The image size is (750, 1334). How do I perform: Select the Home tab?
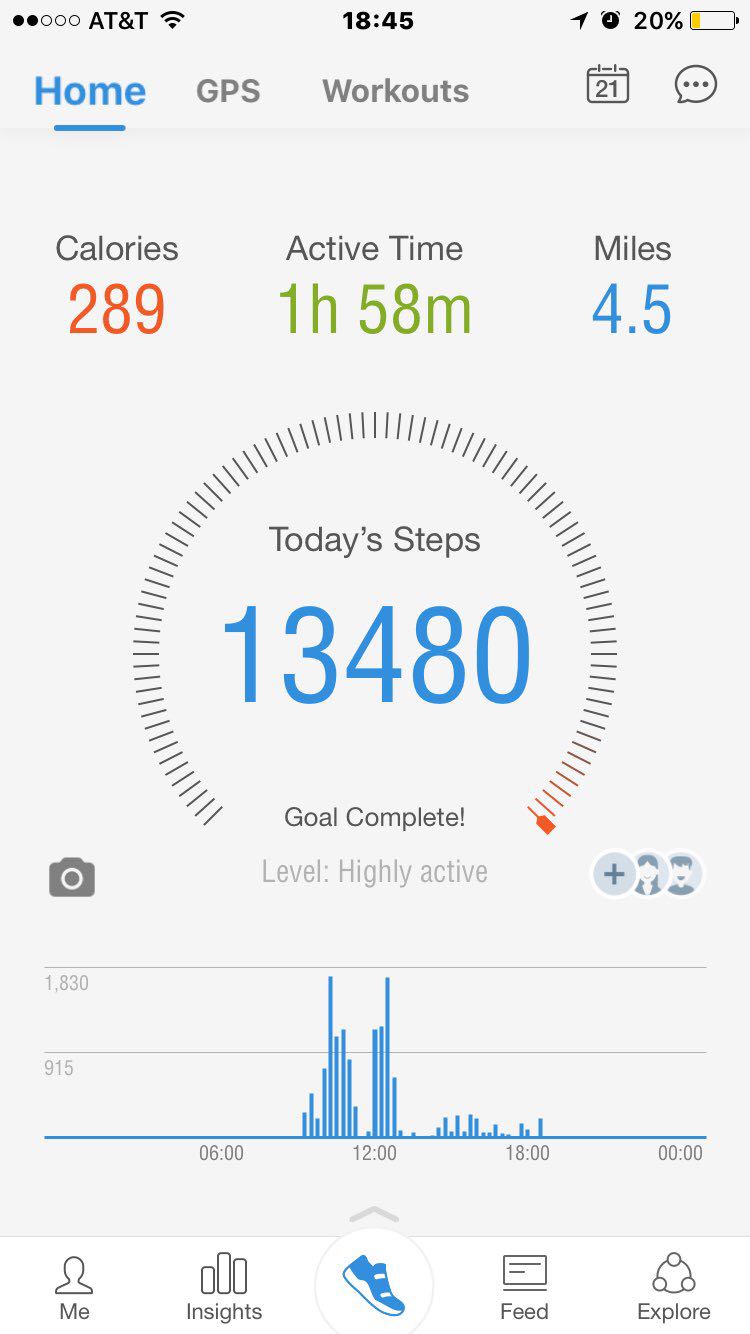(x=90, y=91)
